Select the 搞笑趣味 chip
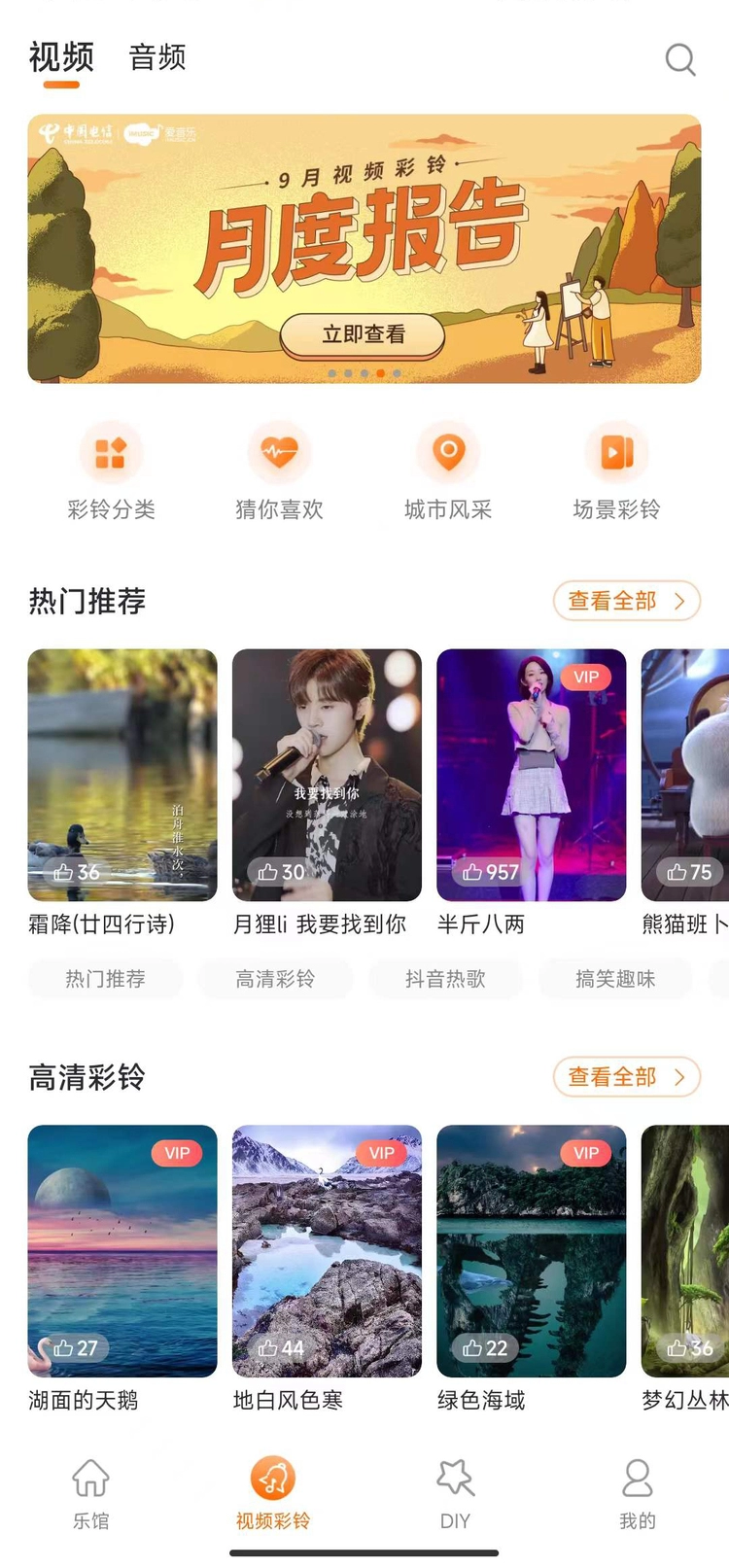Viewport: 729px width, 1568px height. [x=615, y=979]
